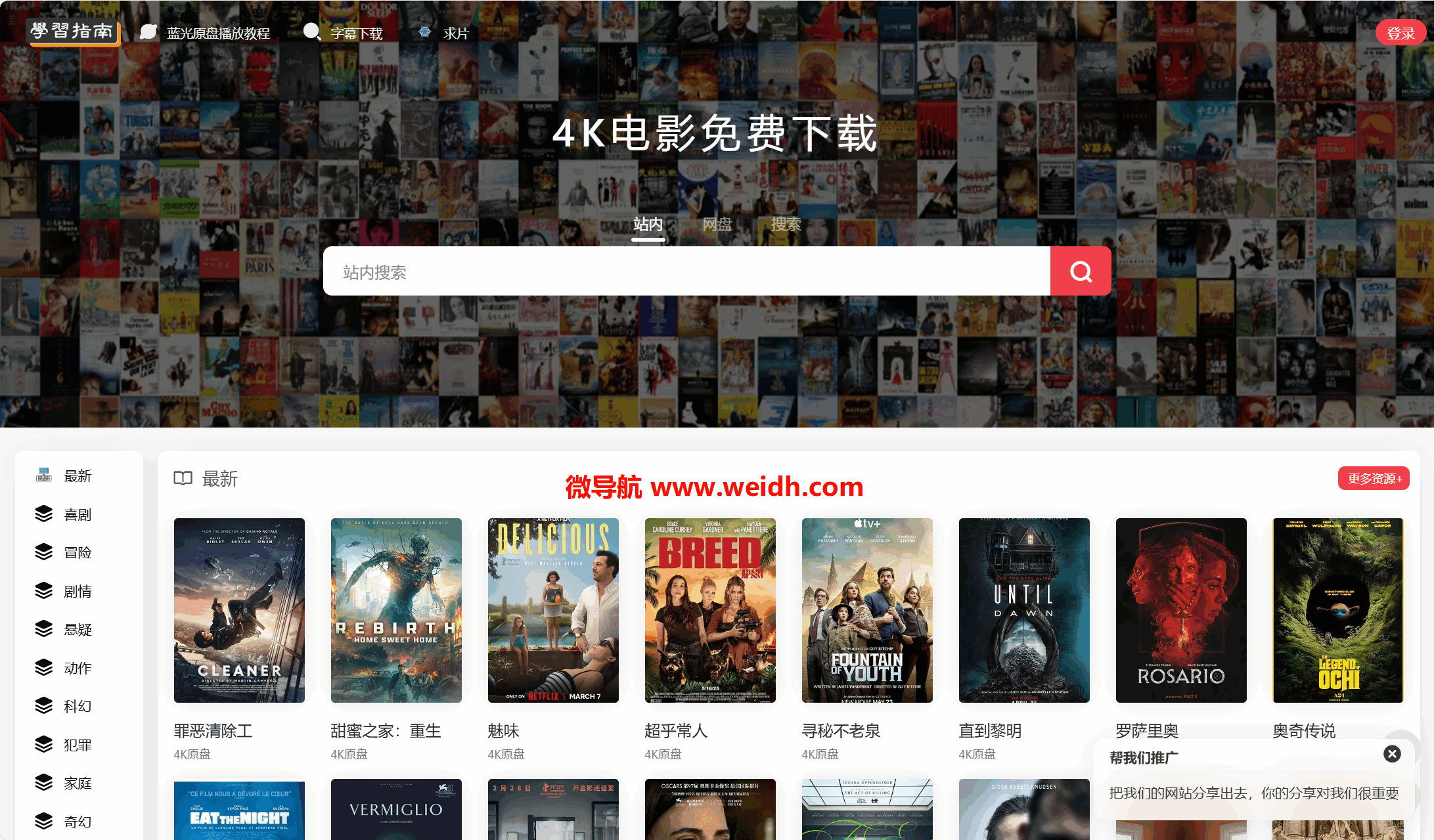Open movie 罪恶清除工 poster

239,610
